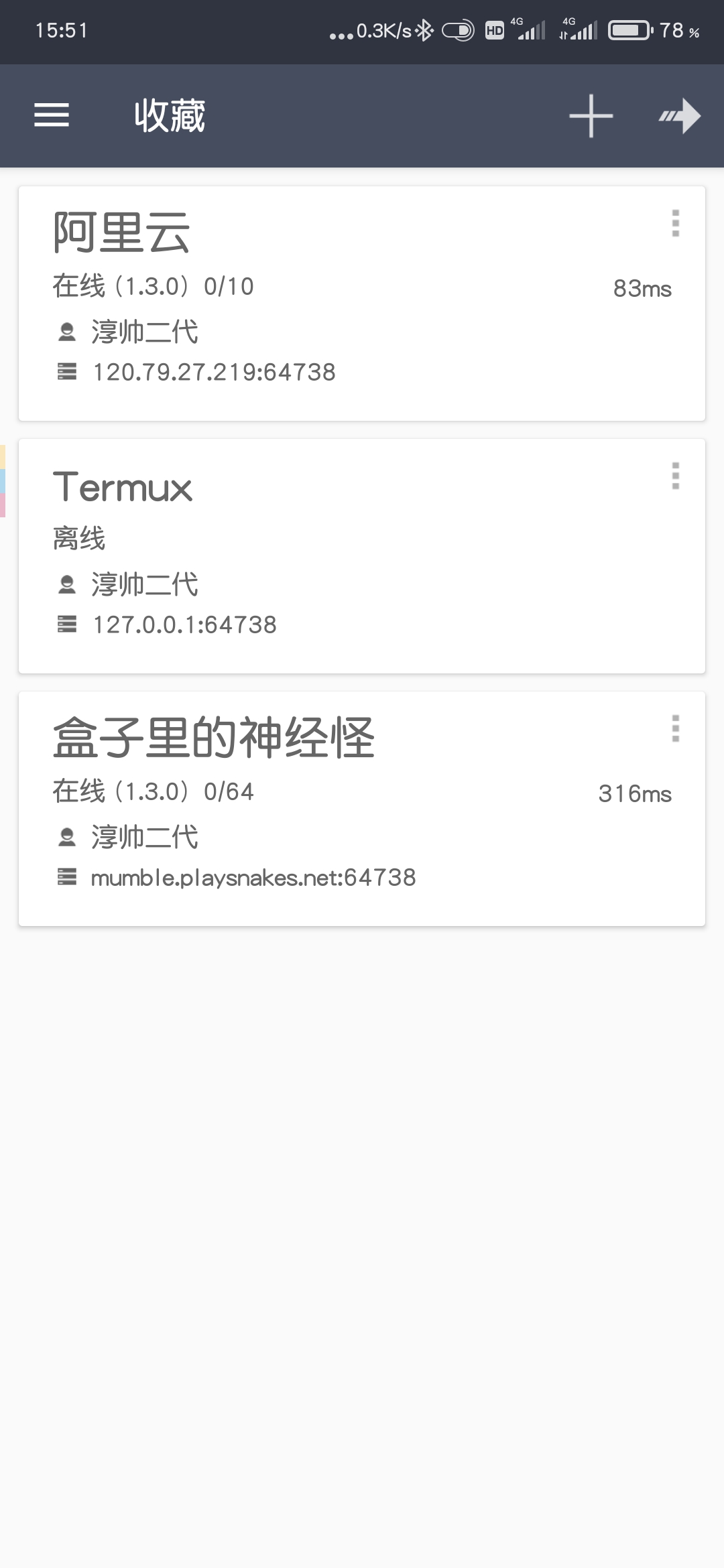Add a new favorite server

coord(591,116)
